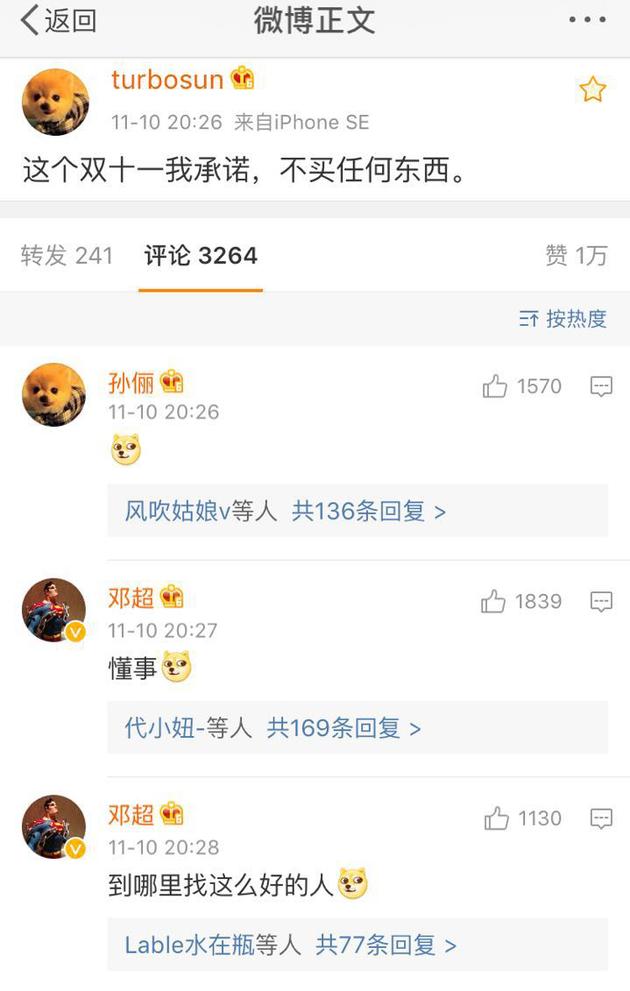Tap the star icon to favorite this post
This screenshot has width=630, height=991.
592,90
